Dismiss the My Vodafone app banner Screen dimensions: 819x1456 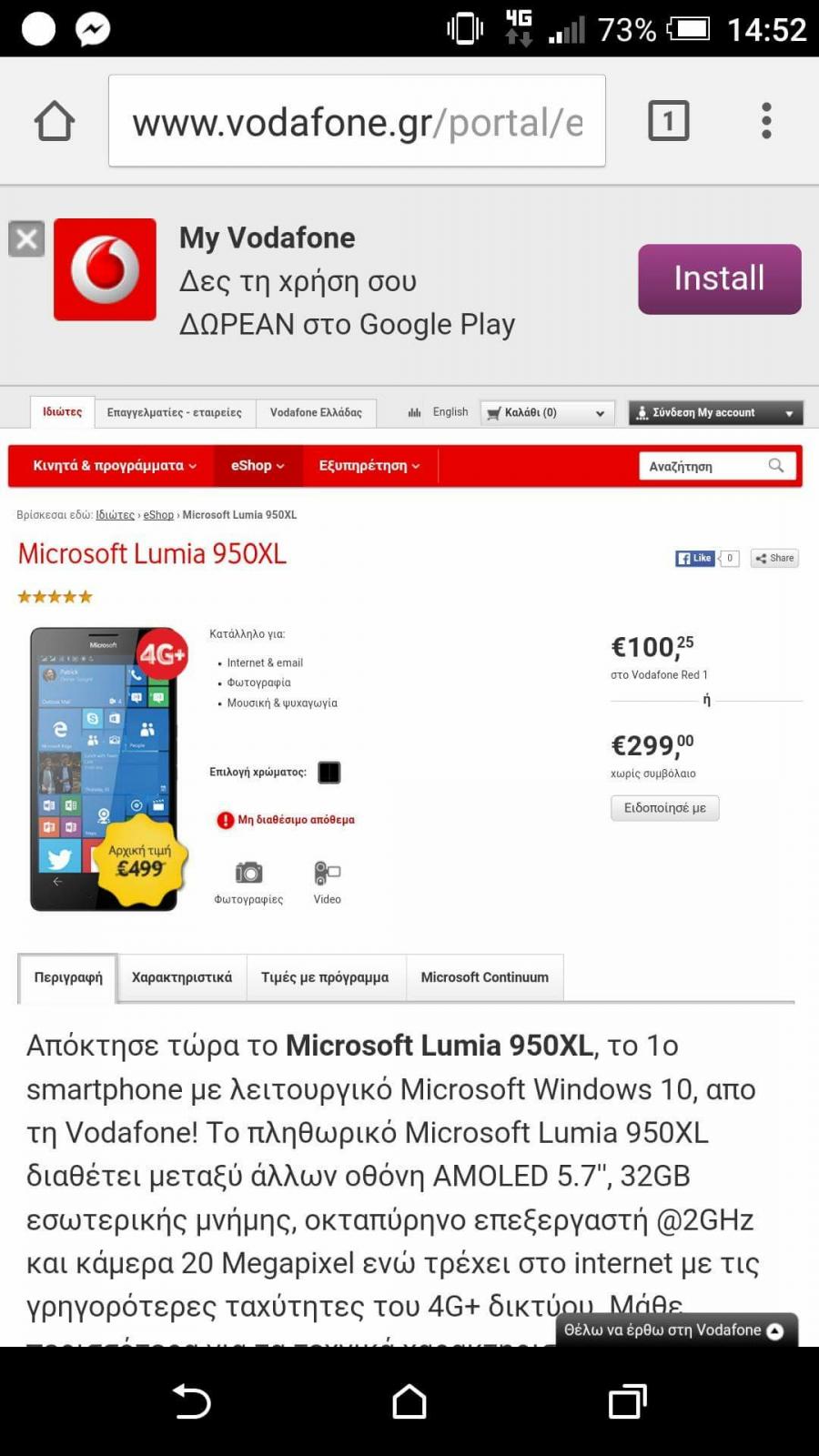point(26,239)
